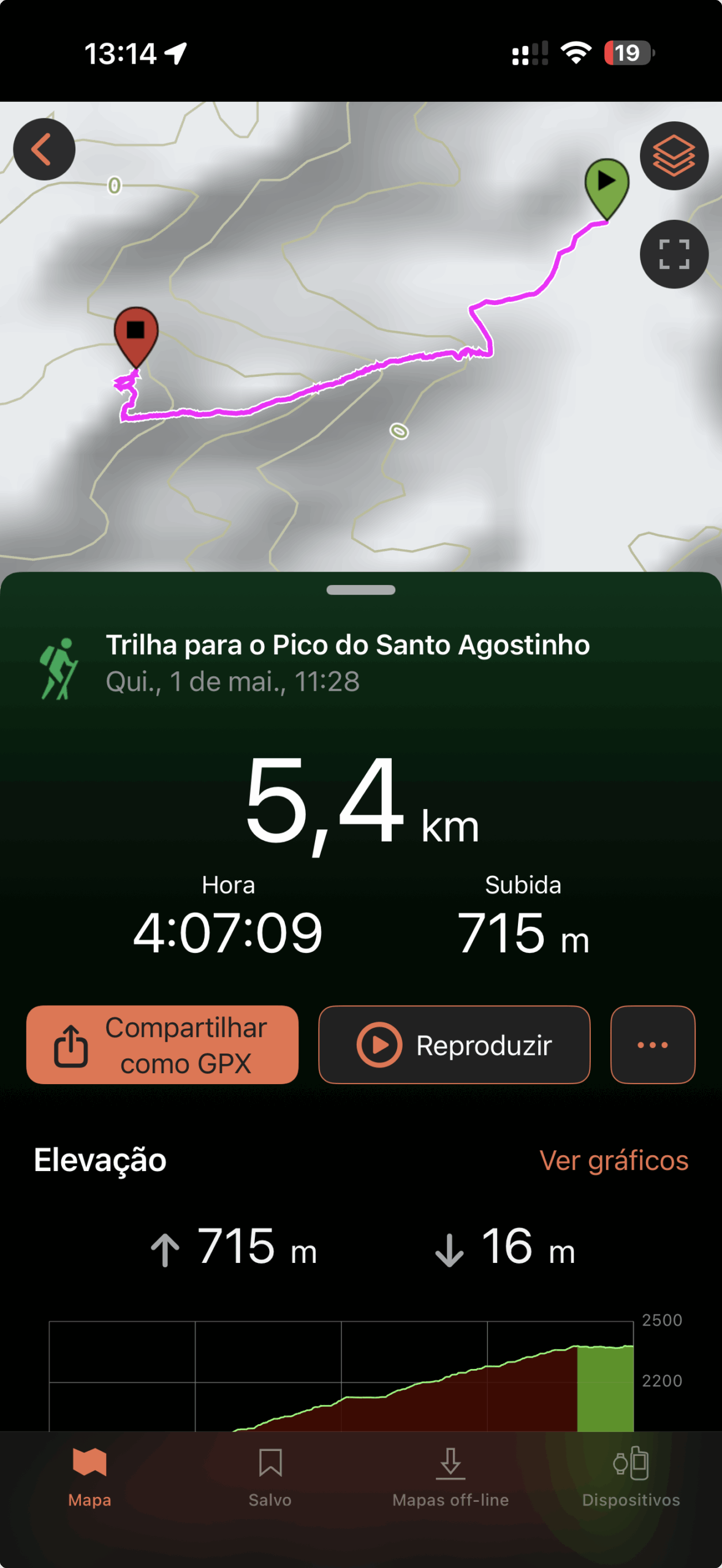Open the three-dot more options menu
The image size is (722, 1568).
point(652,1045)
